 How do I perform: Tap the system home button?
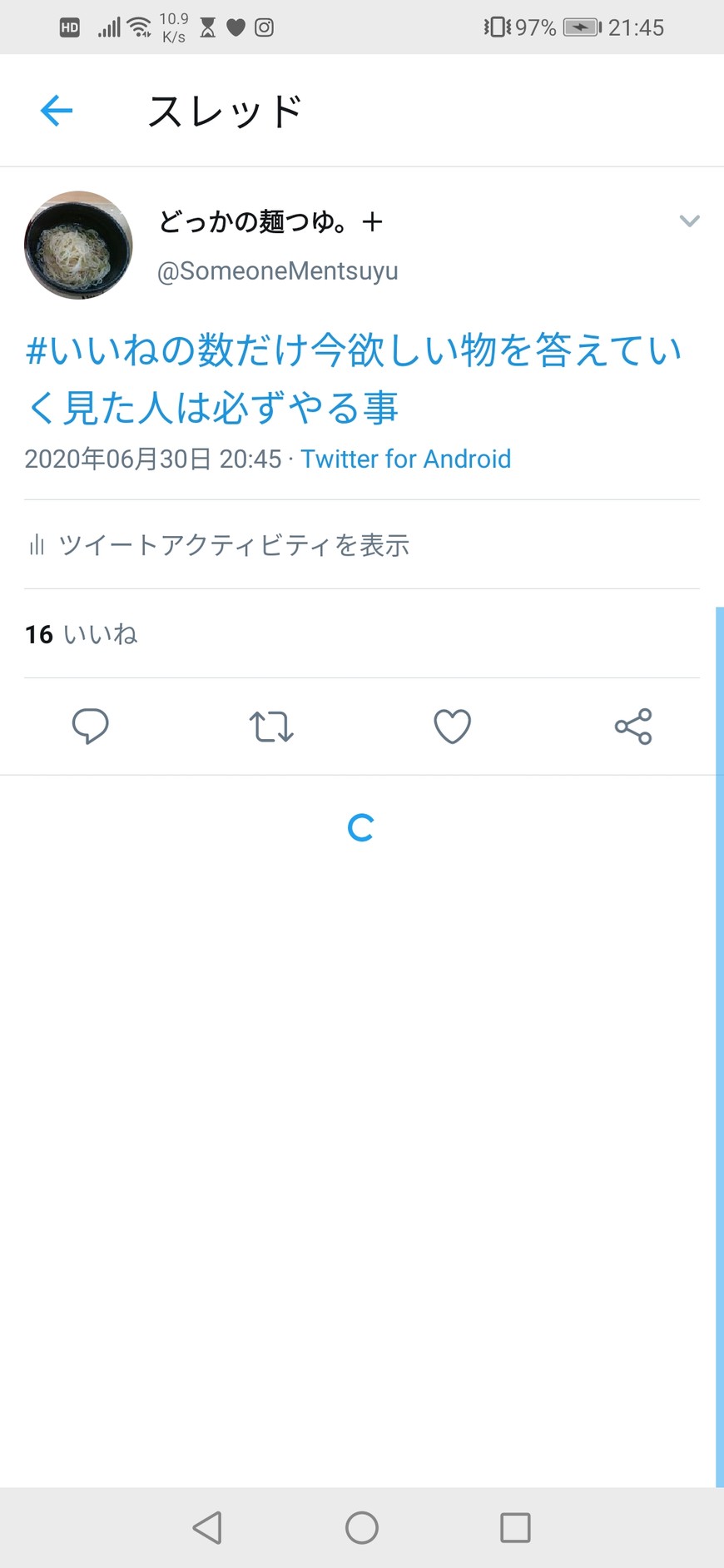coord(362,1528)
